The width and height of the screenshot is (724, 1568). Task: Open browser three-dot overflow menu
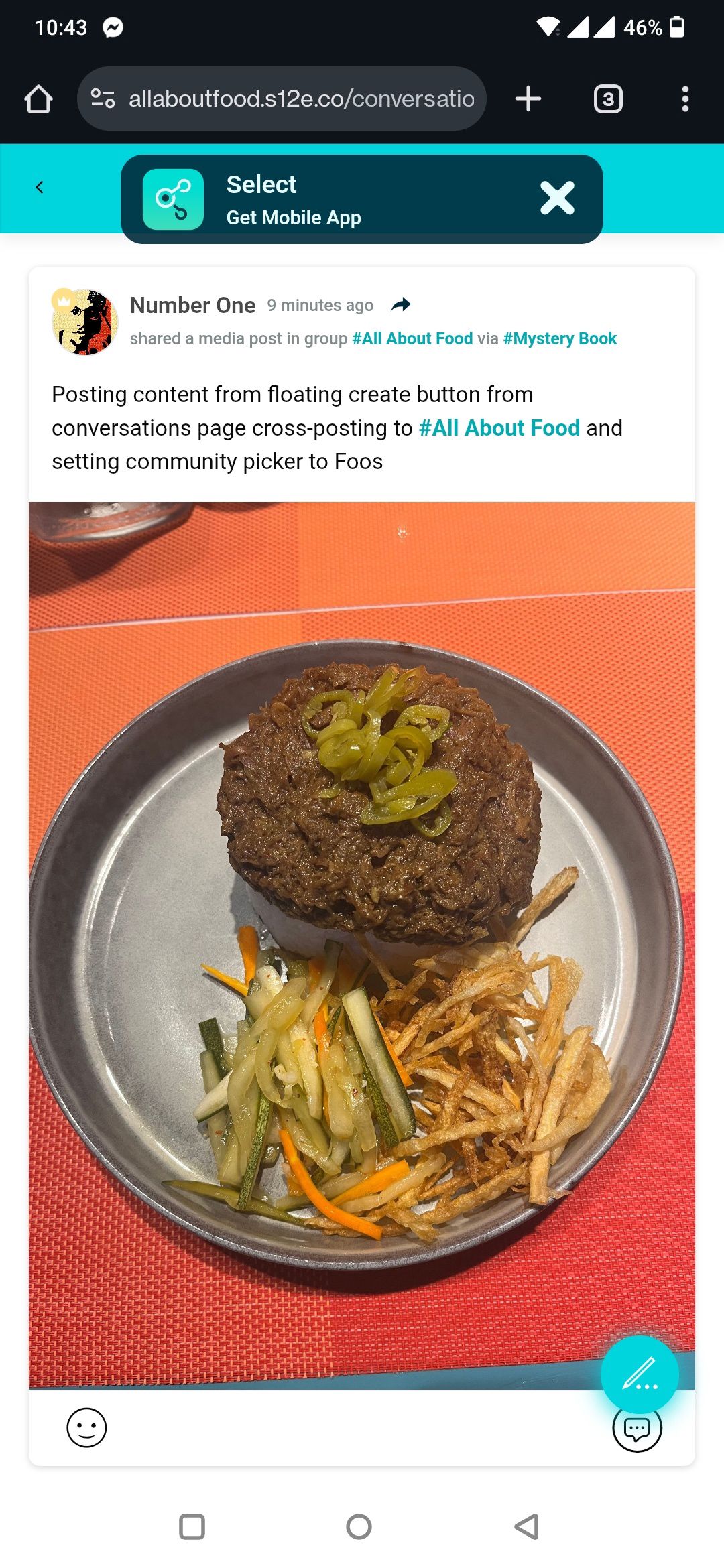[684, 99]
